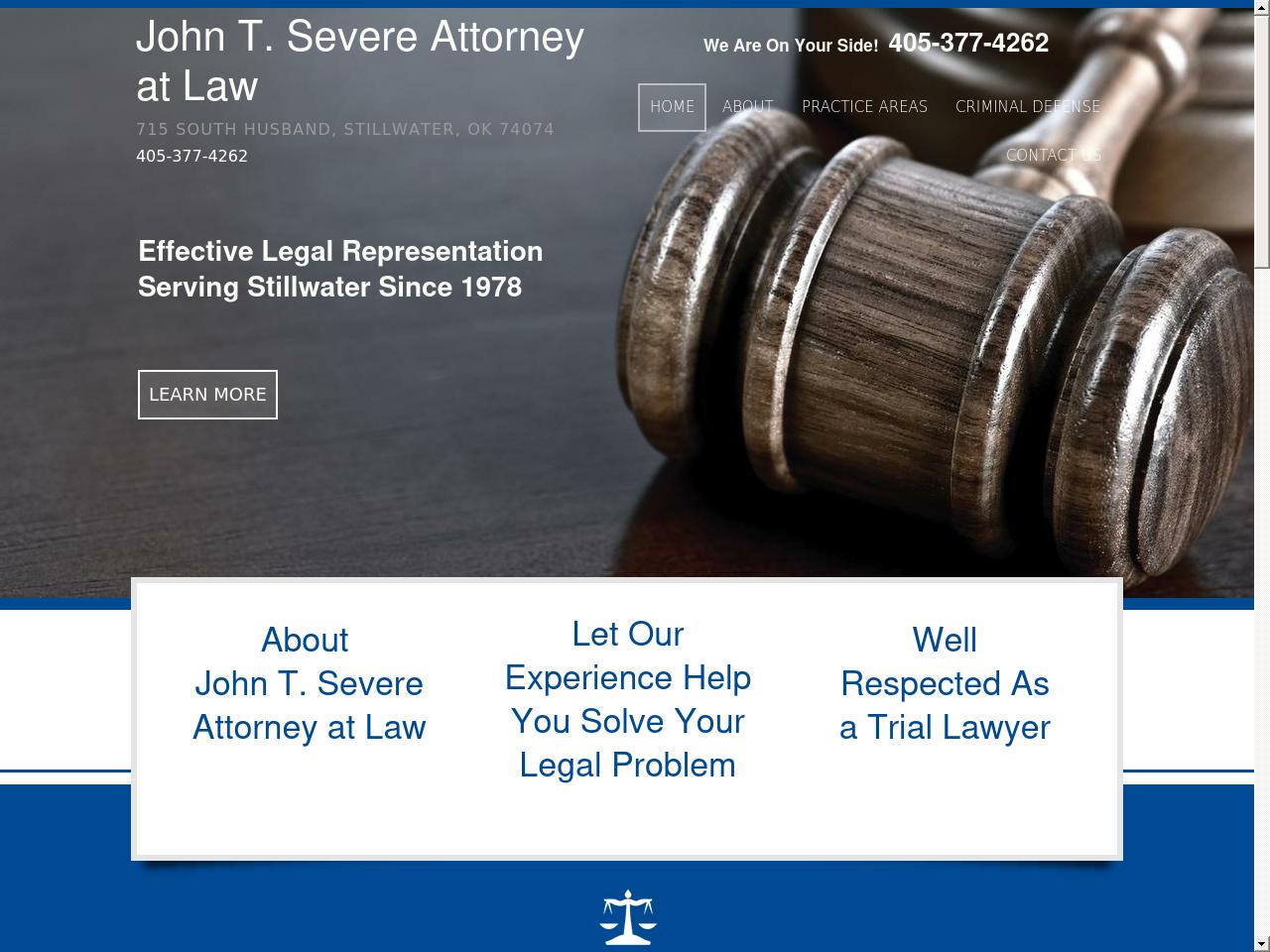The height and width of the screenshot is (952, 1270).
Task: Open the Criminal Defense page
Action: pyautogui.click(x=1027, y=107)
